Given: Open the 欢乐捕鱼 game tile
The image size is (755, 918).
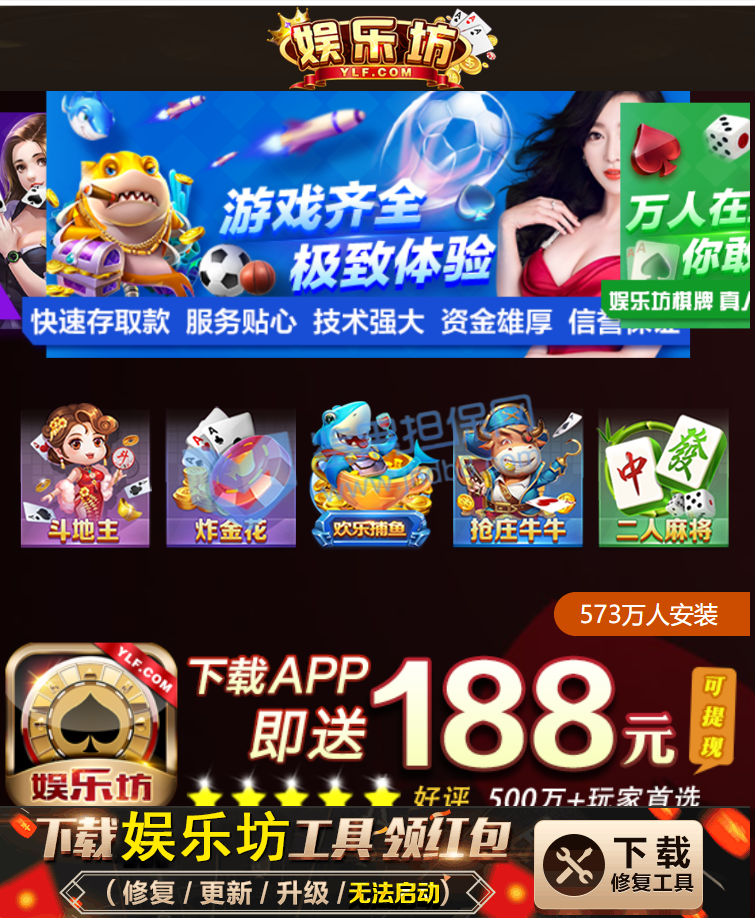Looking at the screenshot, I should coord(372,476).
